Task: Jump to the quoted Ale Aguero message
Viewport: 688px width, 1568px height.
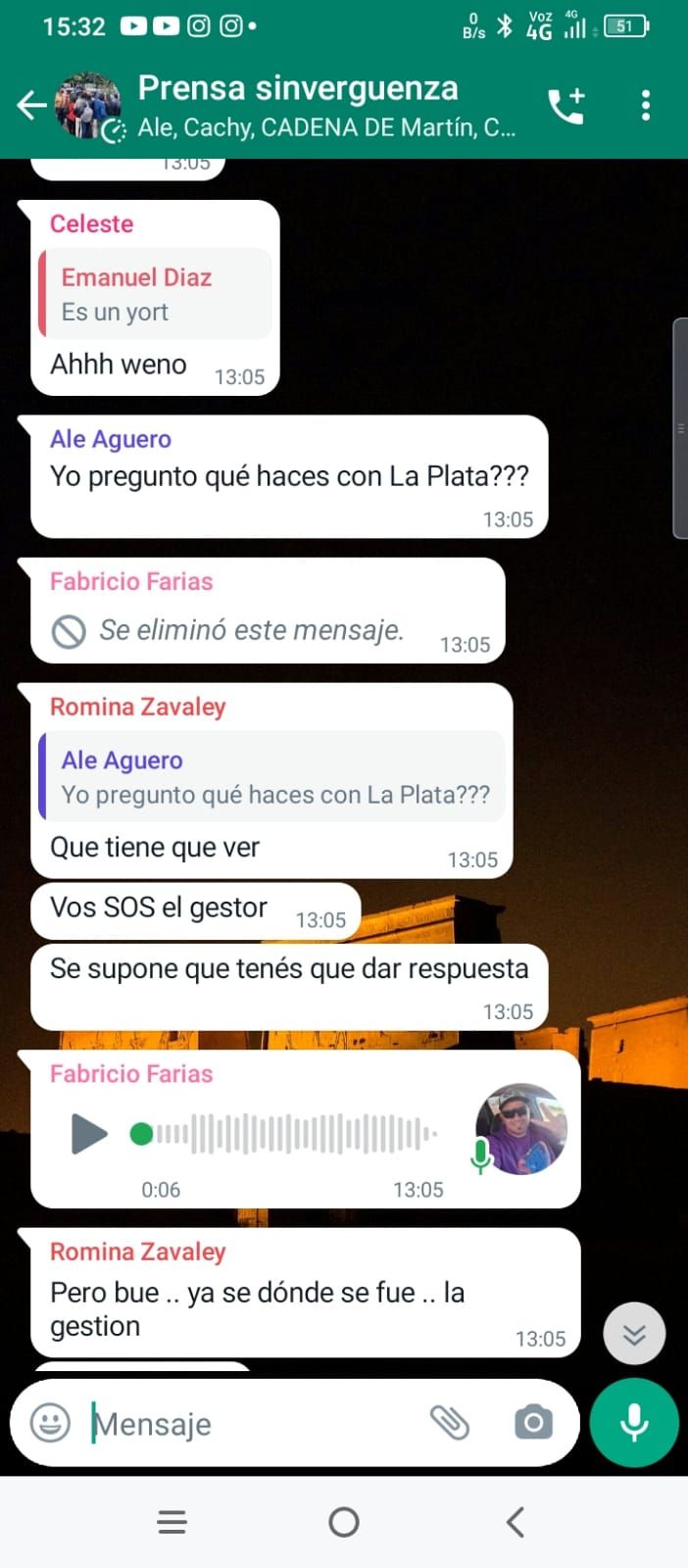Action: click(272, 777)
